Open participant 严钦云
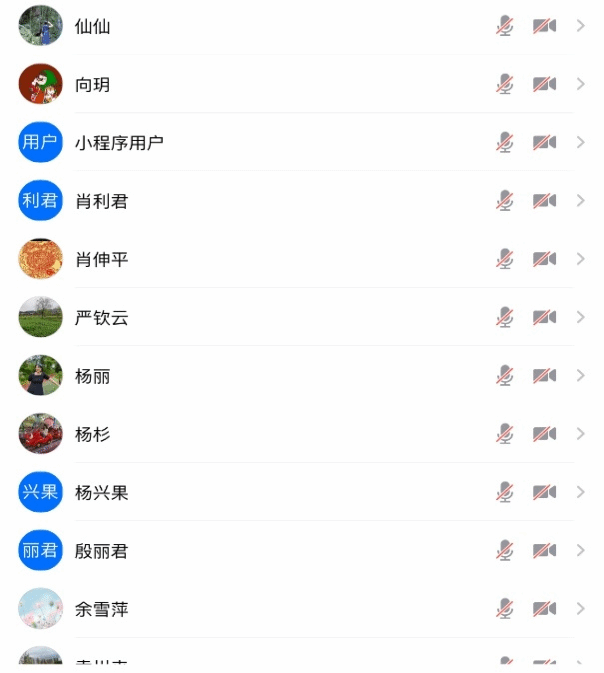 101,318
